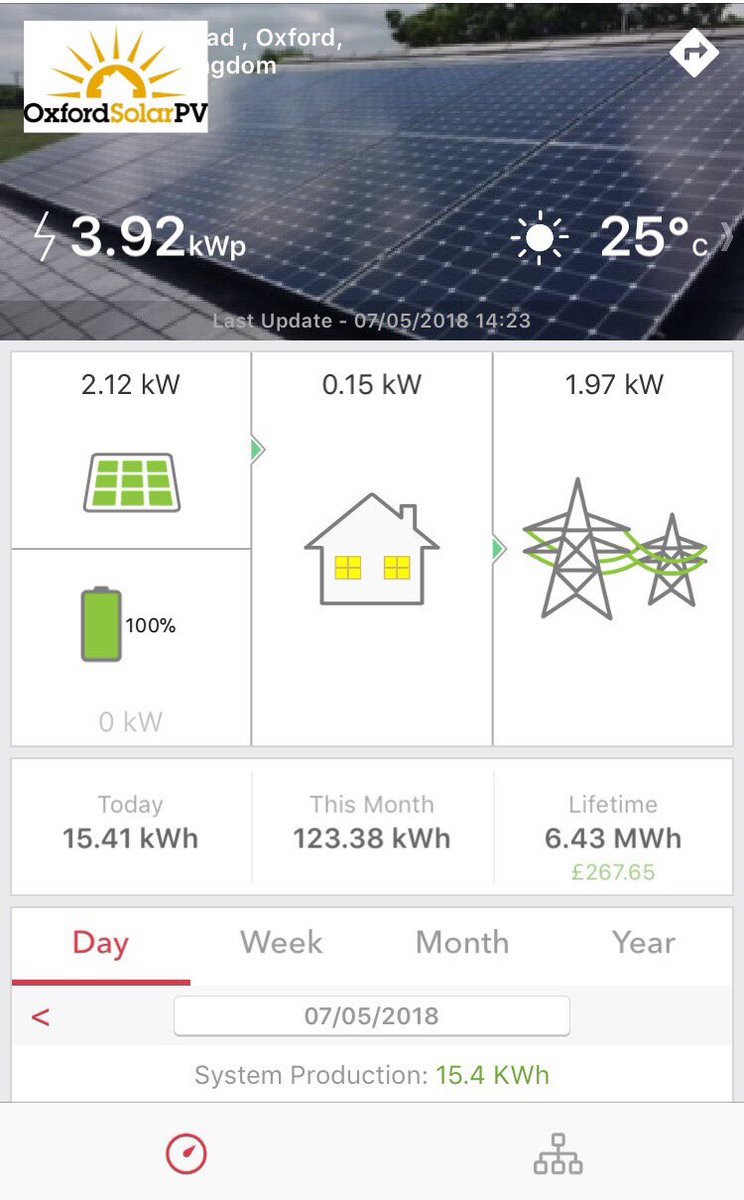This screenshot has height=1200, width=744.
Task: Show next header slide chevron
Action: pyautogui.click(x=729, y=239)
